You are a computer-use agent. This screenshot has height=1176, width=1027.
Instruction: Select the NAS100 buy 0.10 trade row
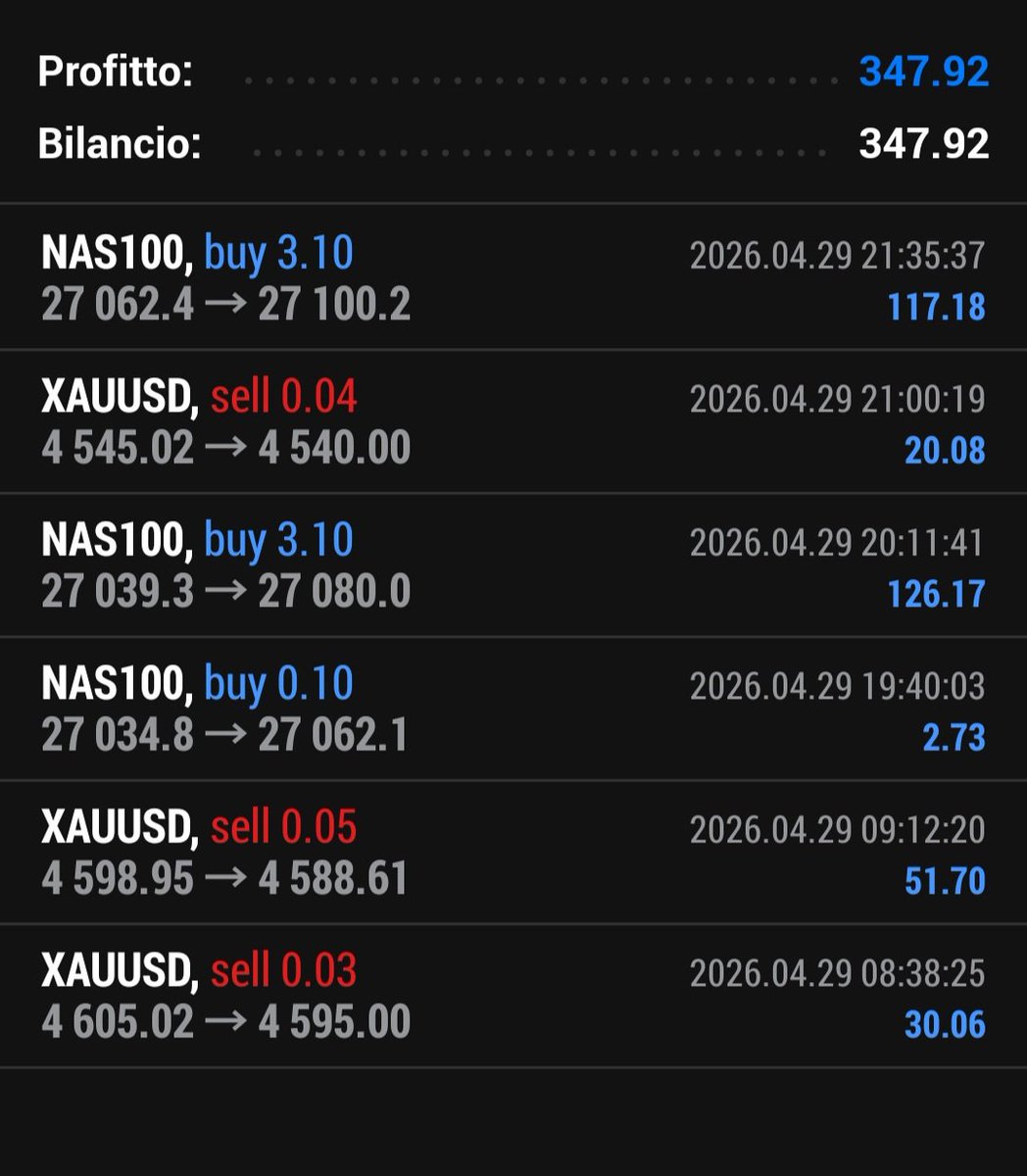(x=513, y=709)
